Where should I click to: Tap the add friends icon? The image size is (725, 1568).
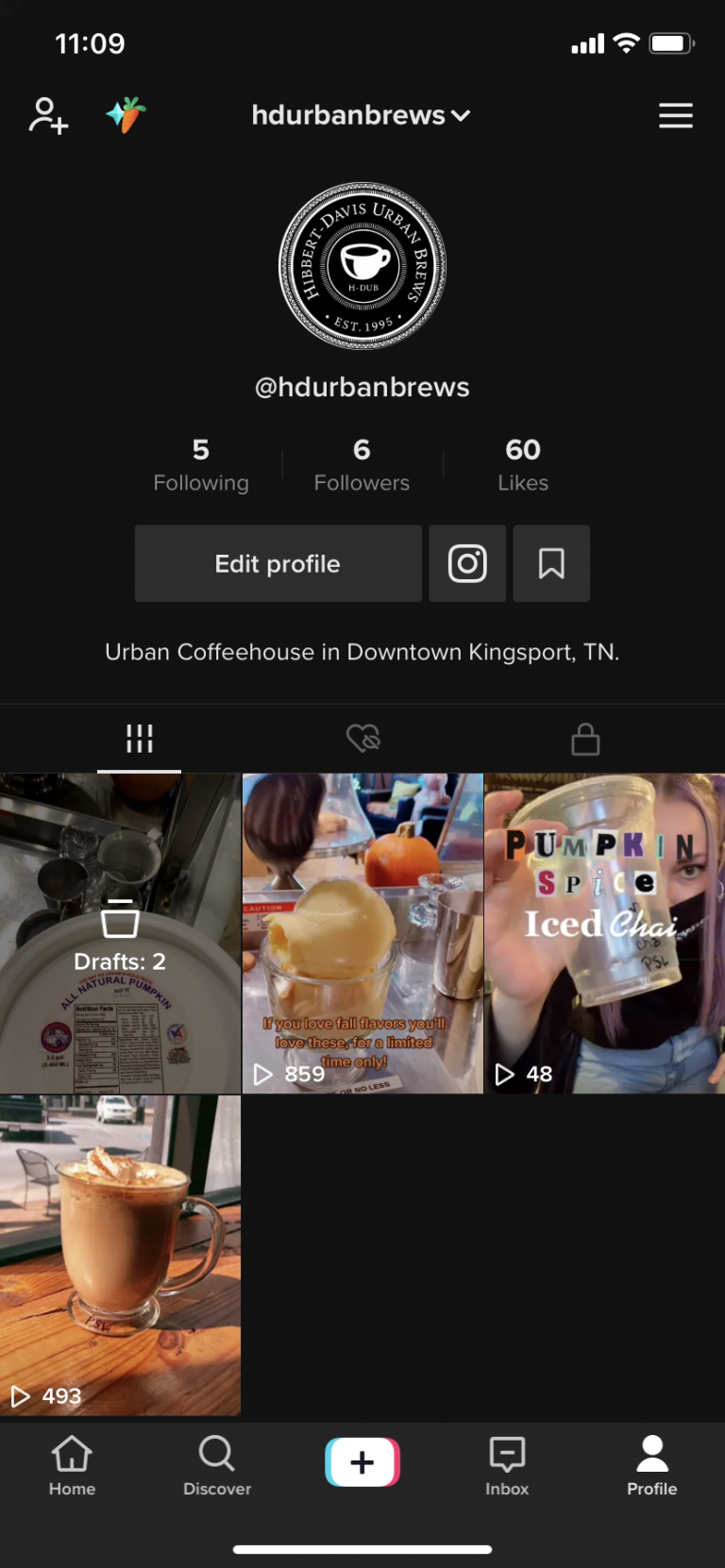click(48, 116)
